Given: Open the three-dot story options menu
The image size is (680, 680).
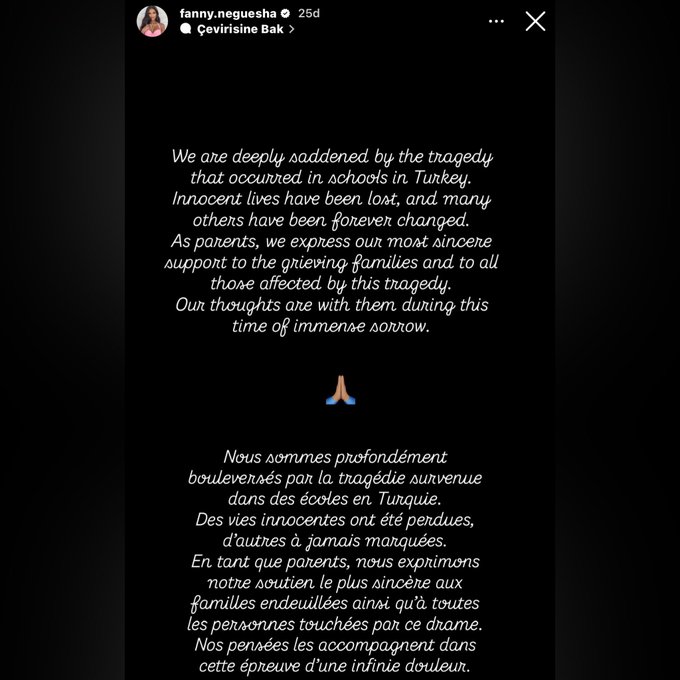Looking at the screenshot, I should coord(496,21).
